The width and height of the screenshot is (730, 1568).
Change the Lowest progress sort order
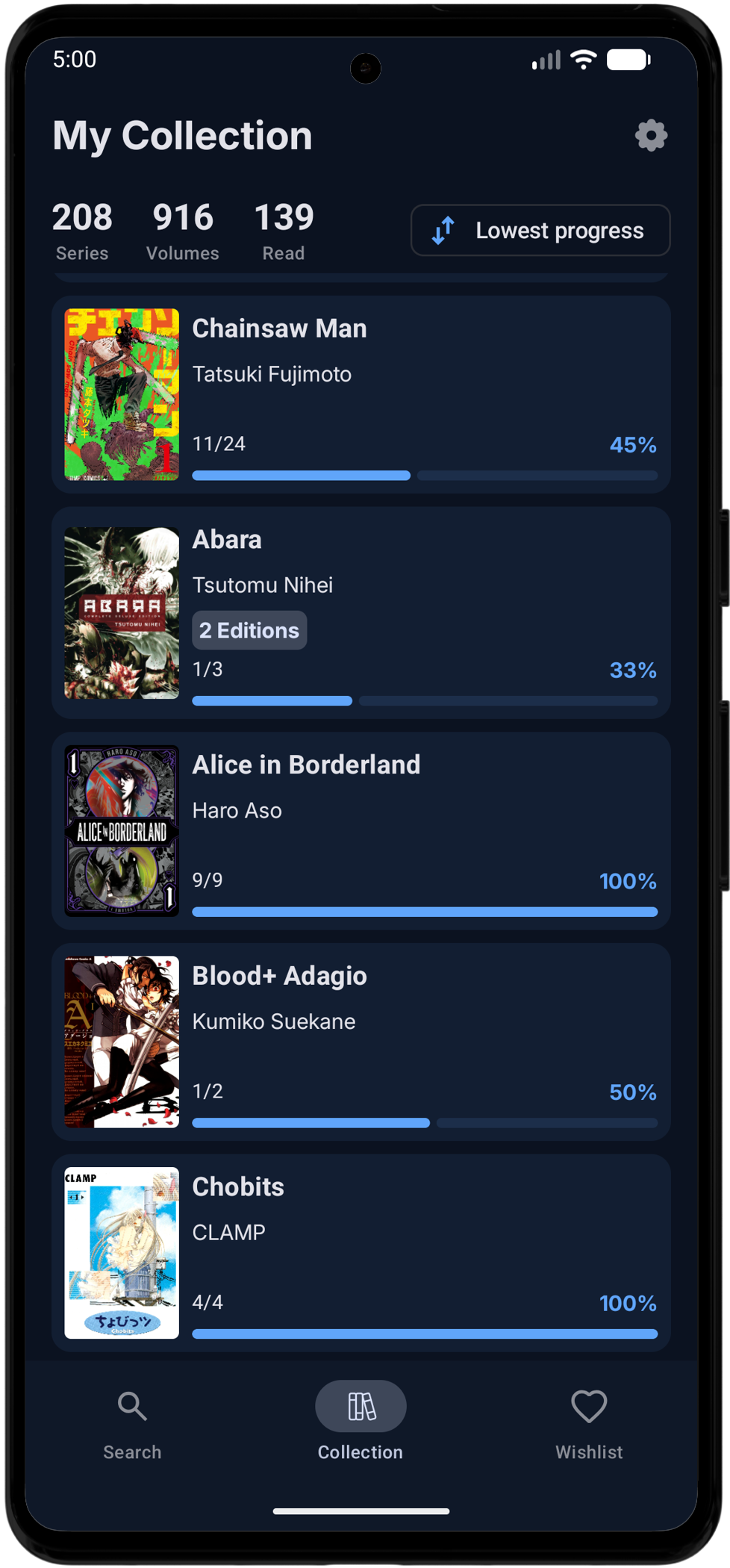[x=540, y=231]
